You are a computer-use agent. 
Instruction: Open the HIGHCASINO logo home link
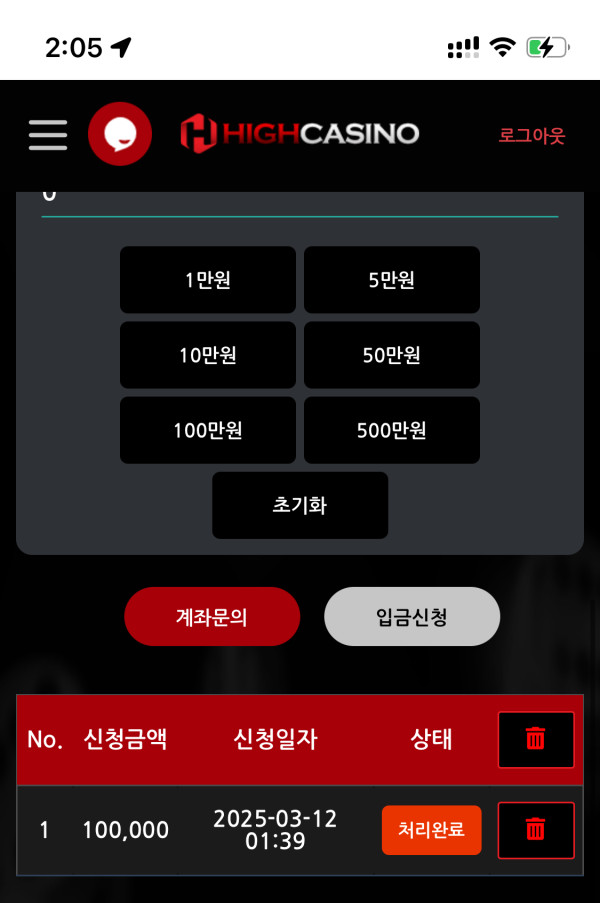pyautogui.click(x=300, y=134)
